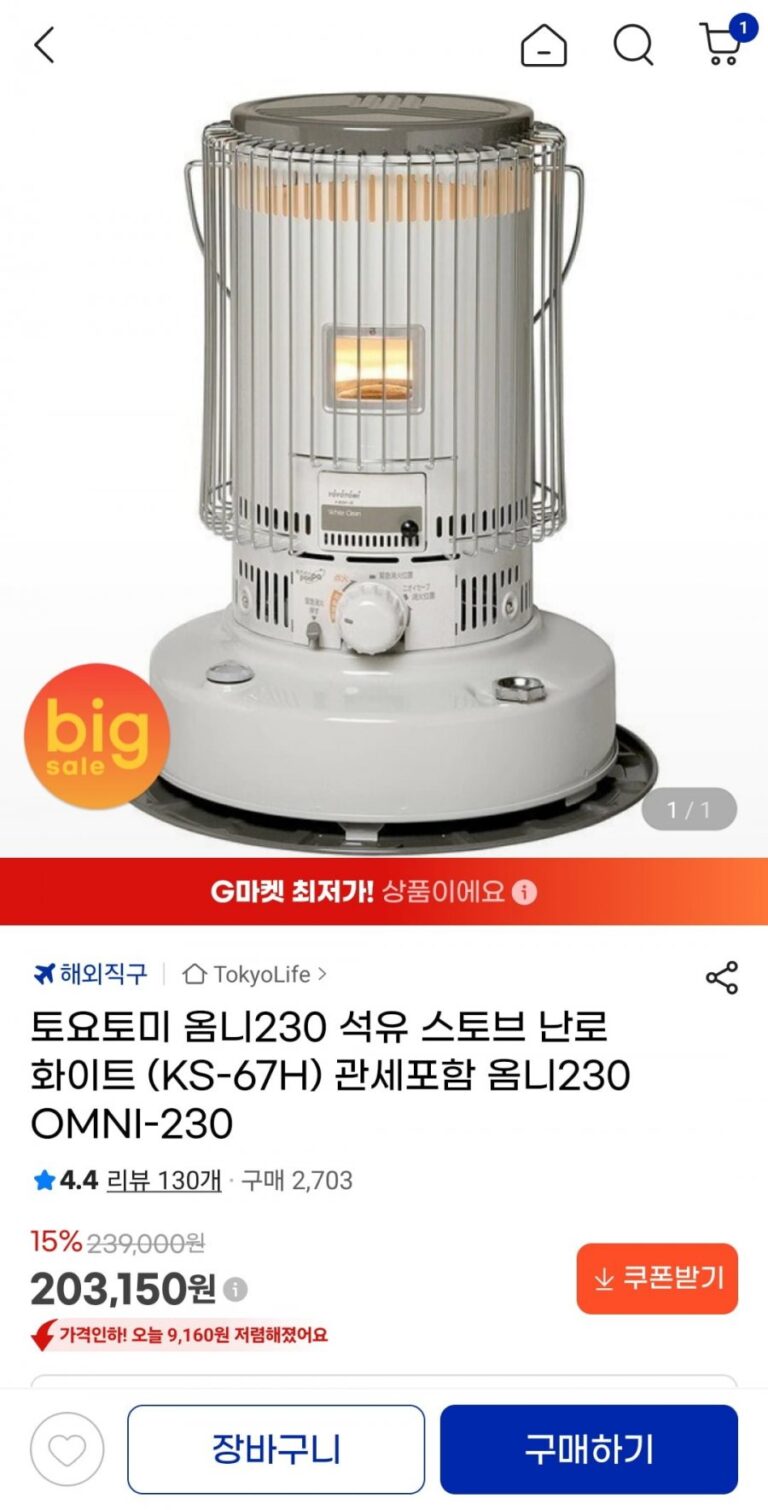The image size is (768, 1510).
Task: Open the search magnifier
Action: 632,45
